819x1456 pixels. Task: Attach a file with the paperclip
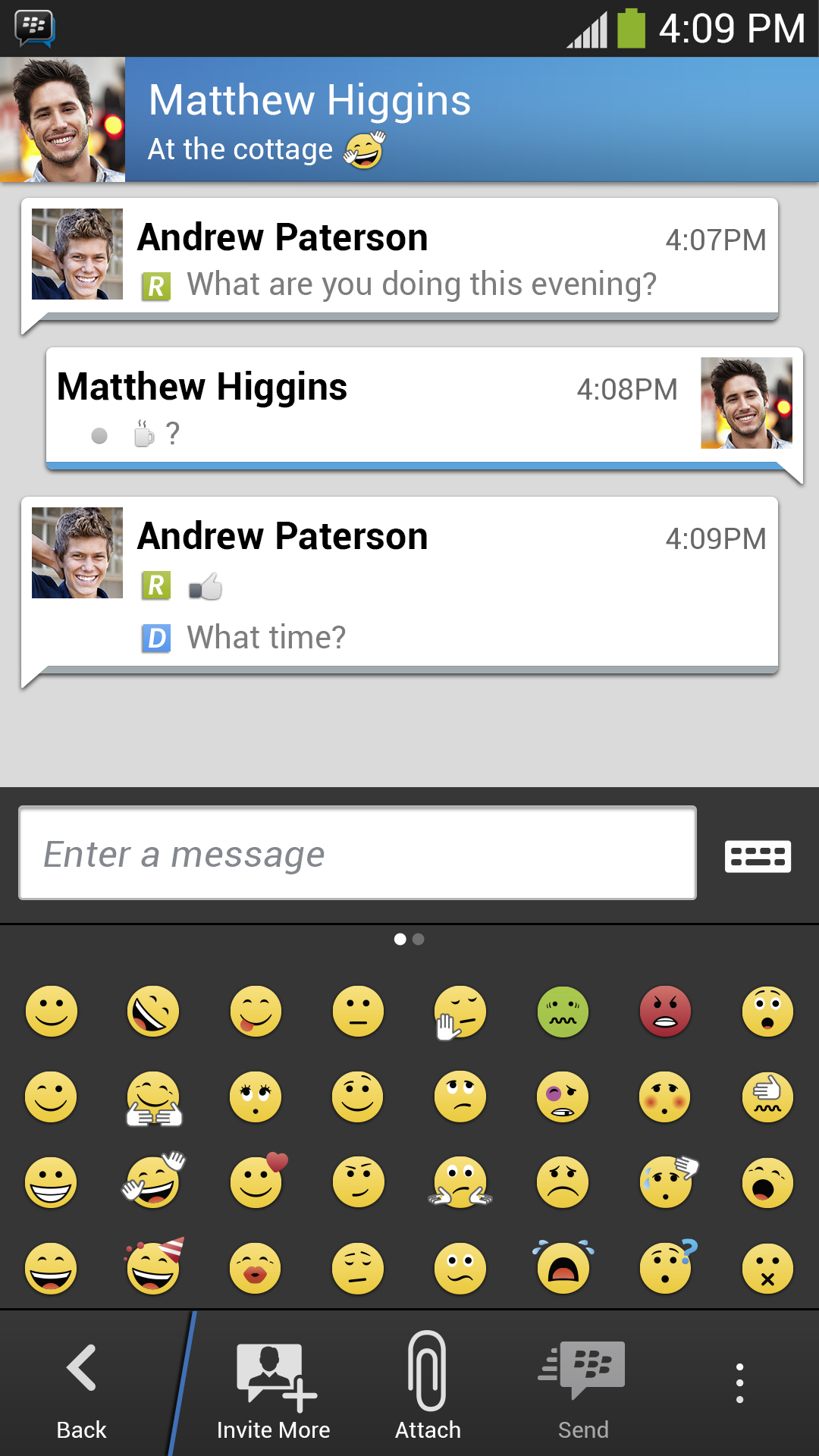tap(428, 1388)
